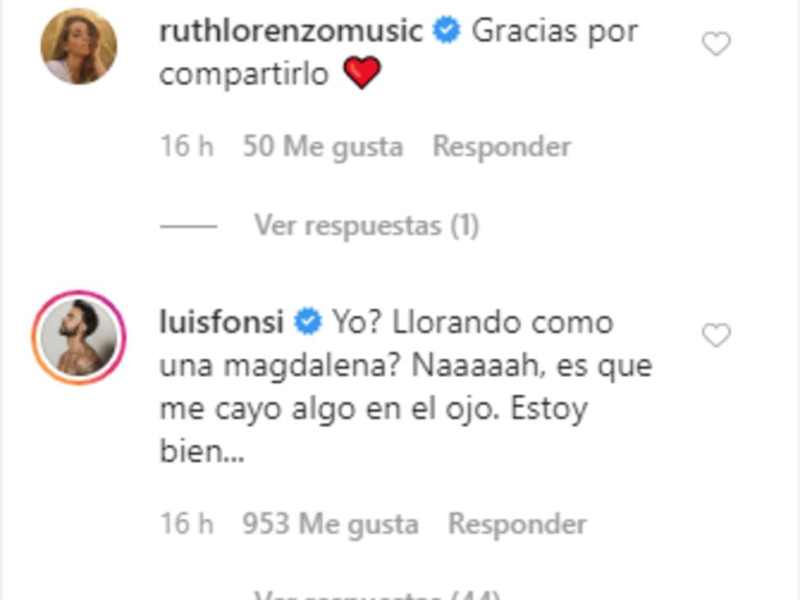Open the ruthlorenzomusic username link
Screen dimensions: 800x600
[x=290, y=31]
